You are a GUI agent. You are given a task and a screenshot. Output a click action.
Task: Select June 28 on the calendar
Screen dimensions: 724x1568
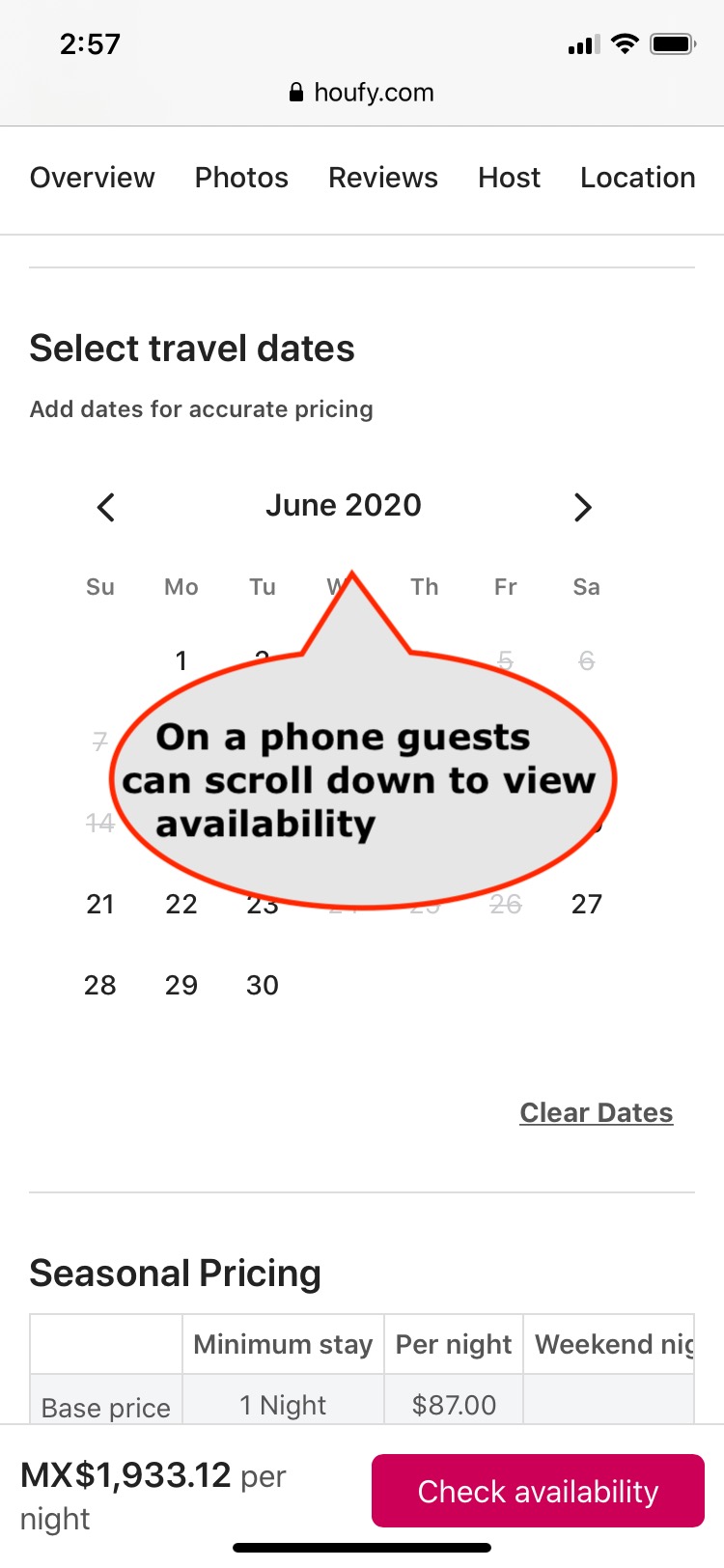100,986
